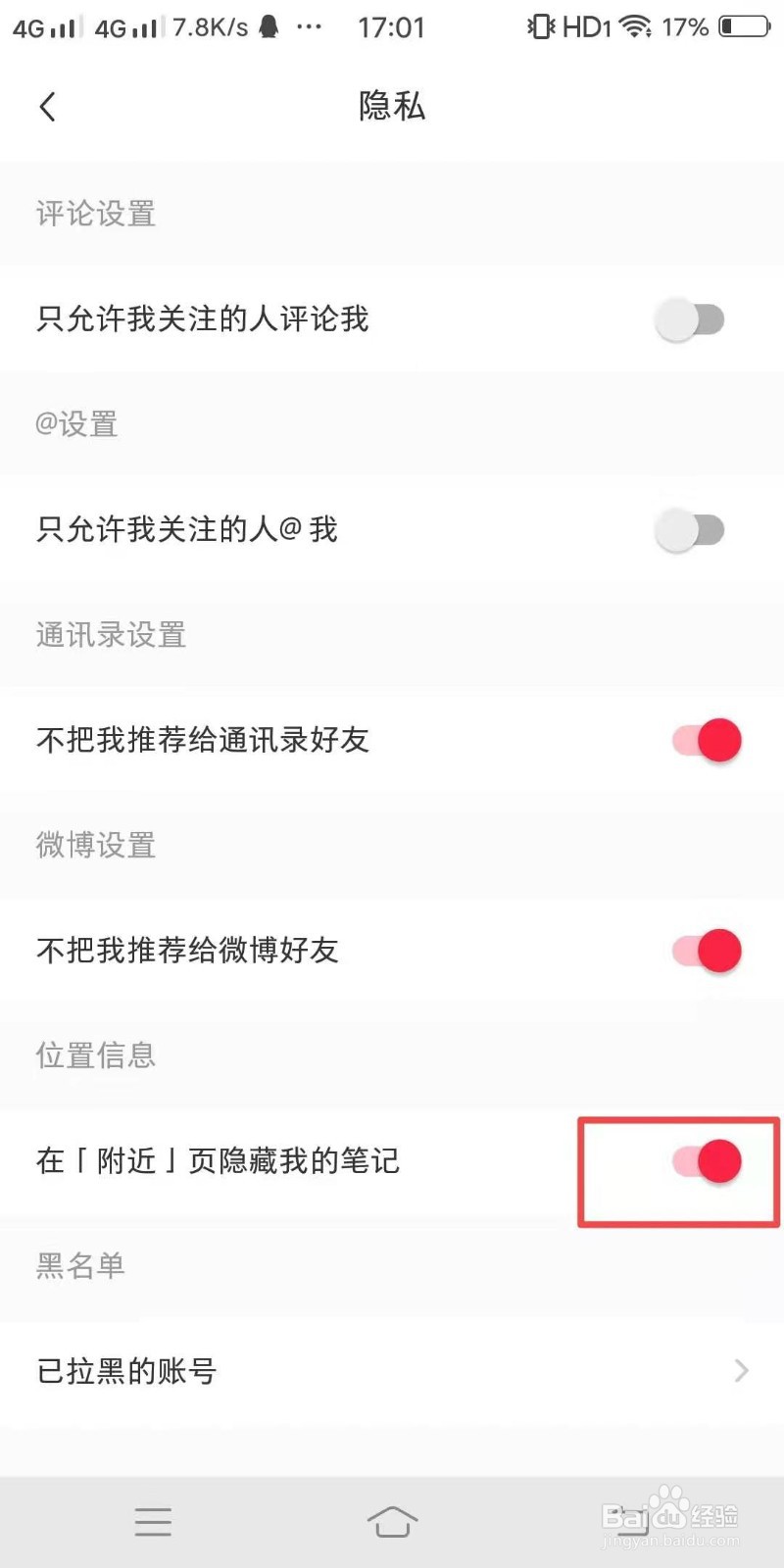Tap the ellipsis icon in the status bar
This screenshot has height=1568, width=784.
tap(310, 26)
